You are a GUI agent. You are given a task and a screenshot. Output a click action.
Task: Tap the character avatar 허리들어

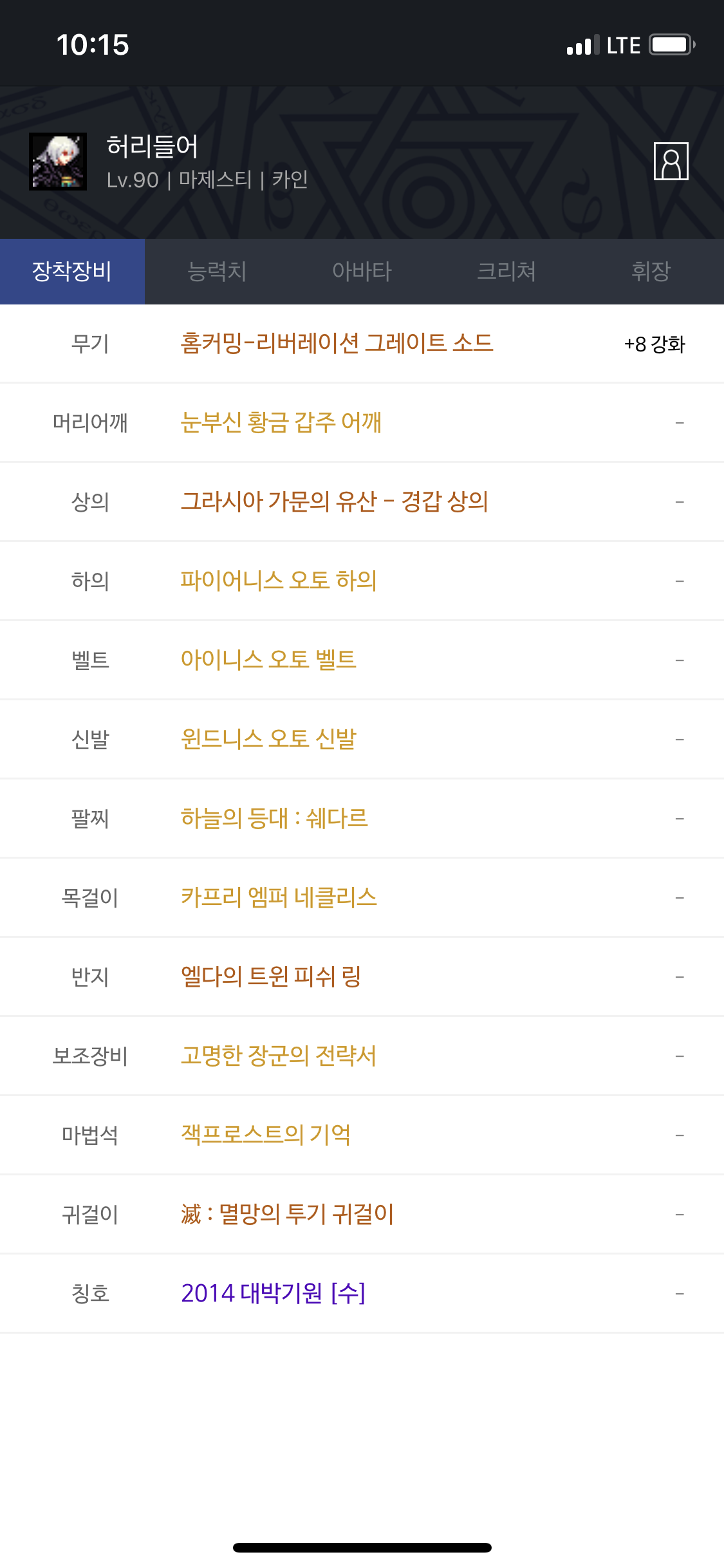(58, 162)
